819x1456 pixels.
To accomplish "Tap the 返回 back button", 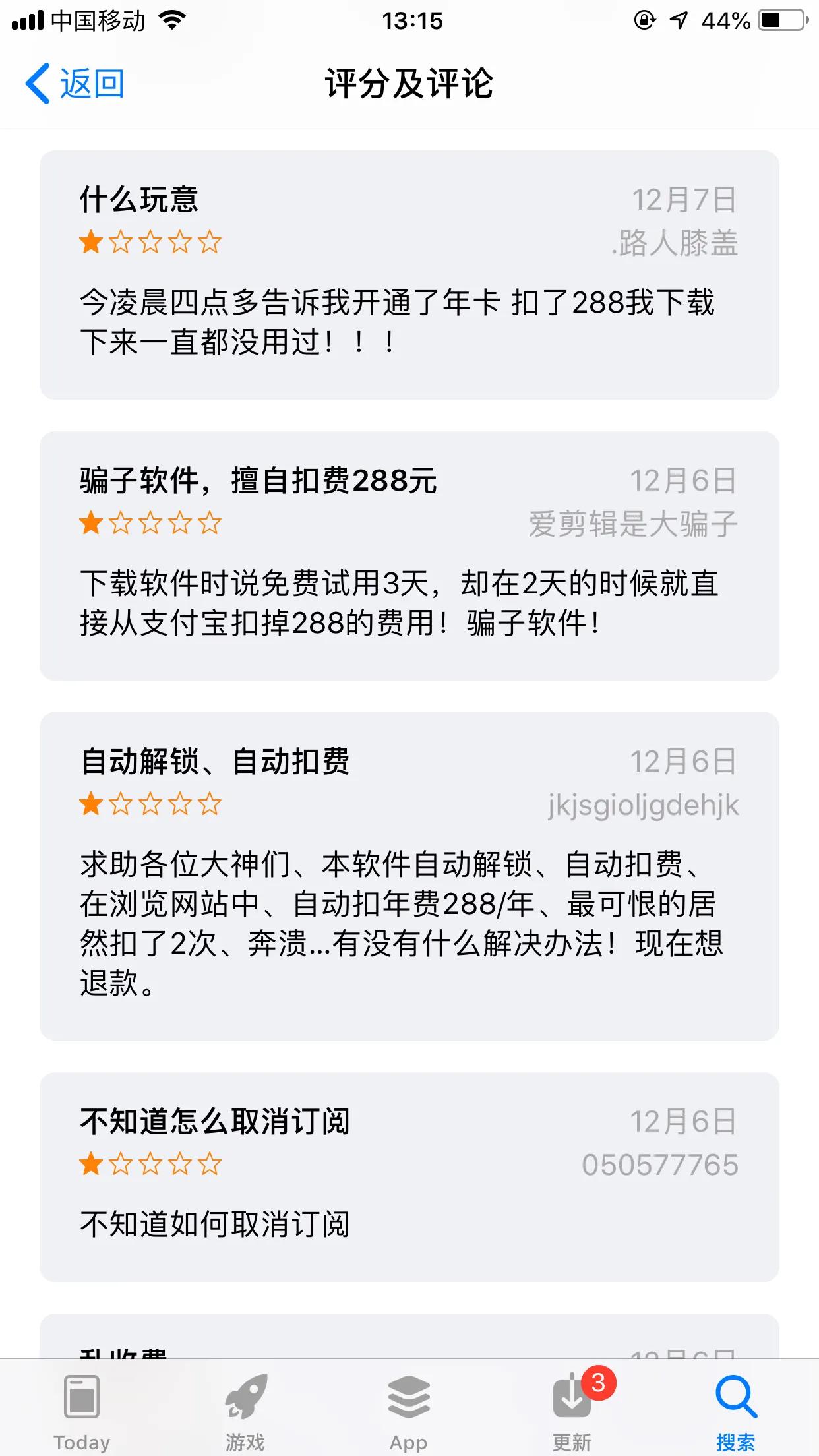I will (x=75, y=82).
